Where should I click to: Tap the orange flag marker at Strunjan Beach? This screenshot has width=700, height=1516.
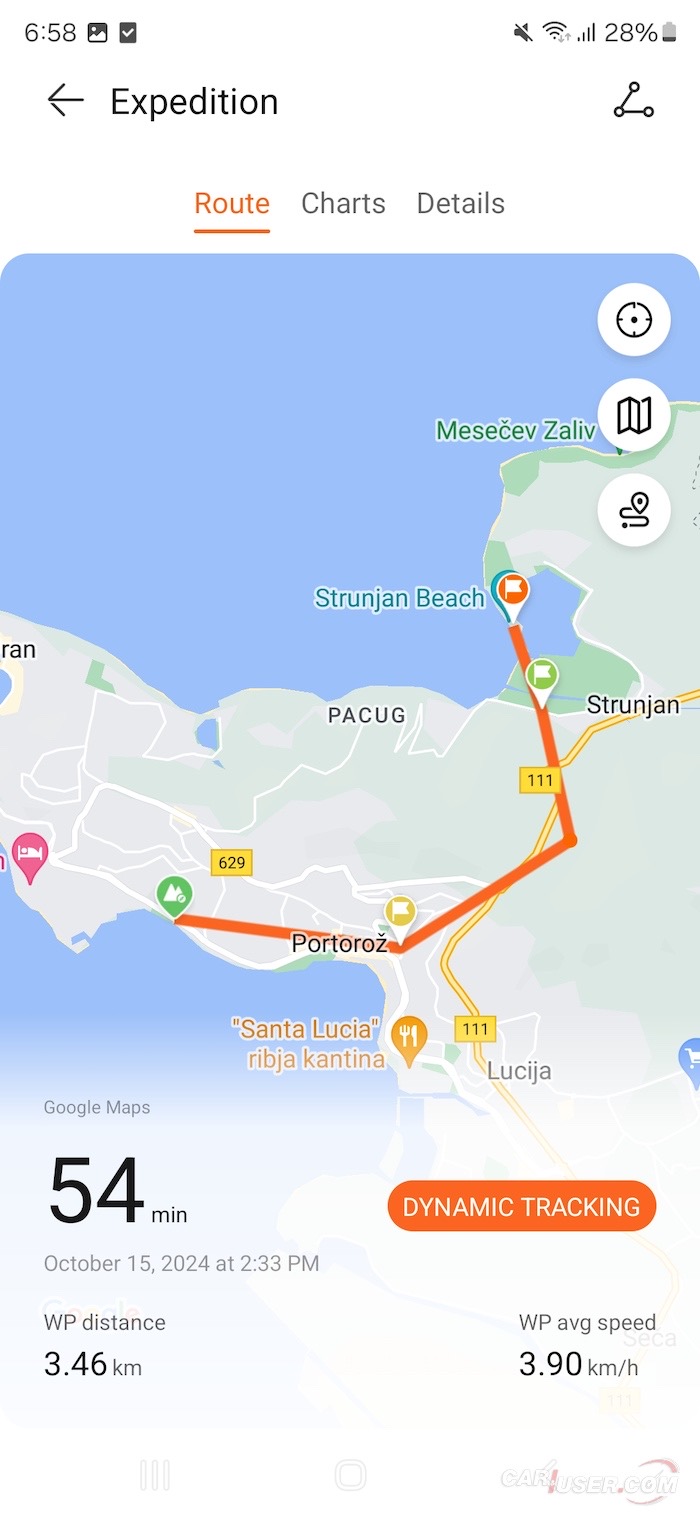tap(514, 587)
